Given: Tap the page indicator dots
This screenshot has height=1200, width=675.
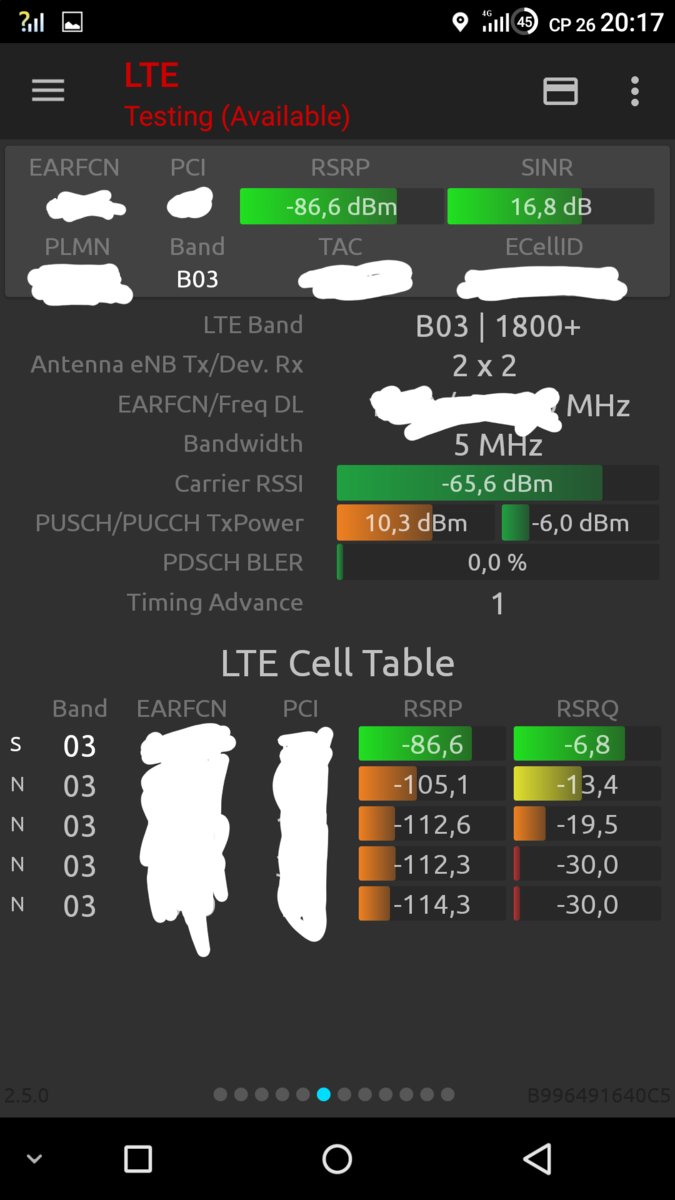Looking at the screenshot, I should pyautogui.click(x=334, y=1094).
